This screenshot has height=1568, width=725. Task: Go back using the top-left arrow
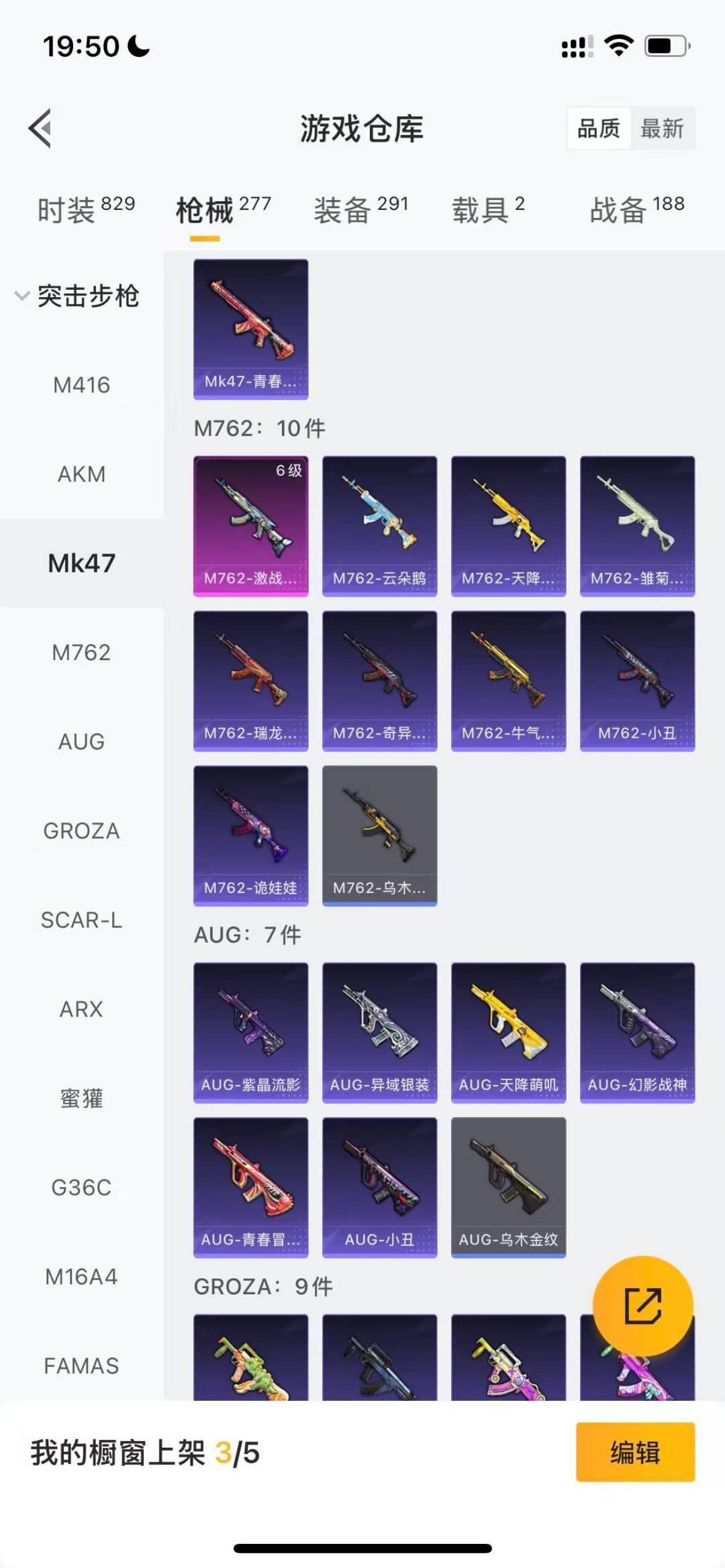tap(40, 127)
